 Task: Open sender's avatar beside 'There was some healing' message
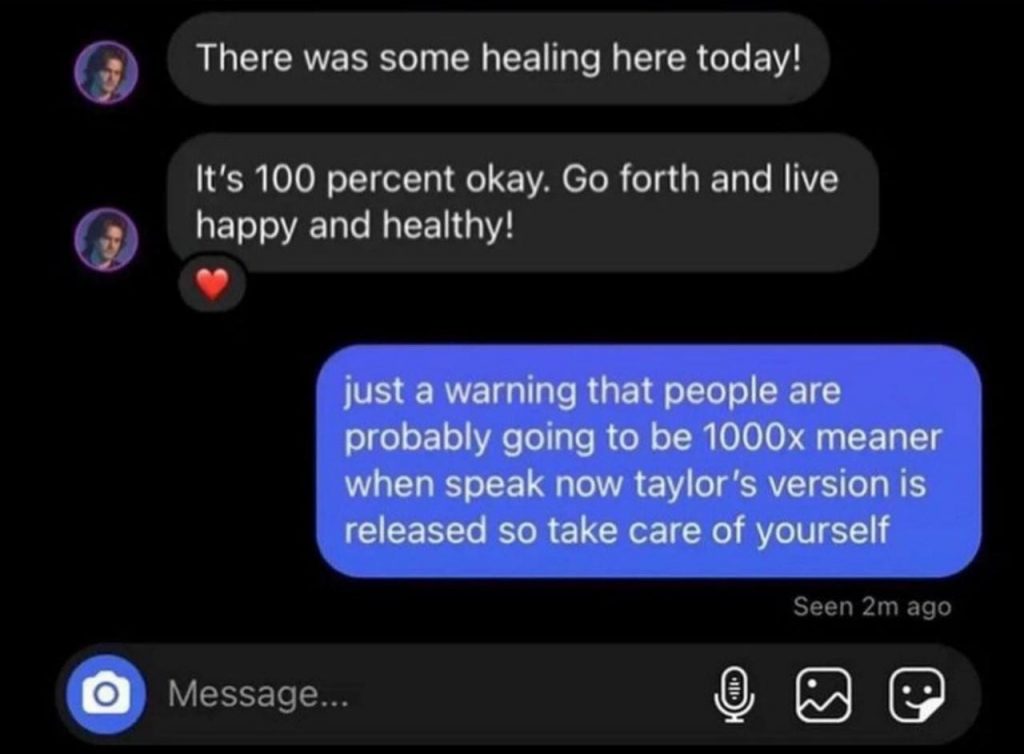[x=106, y=72]
